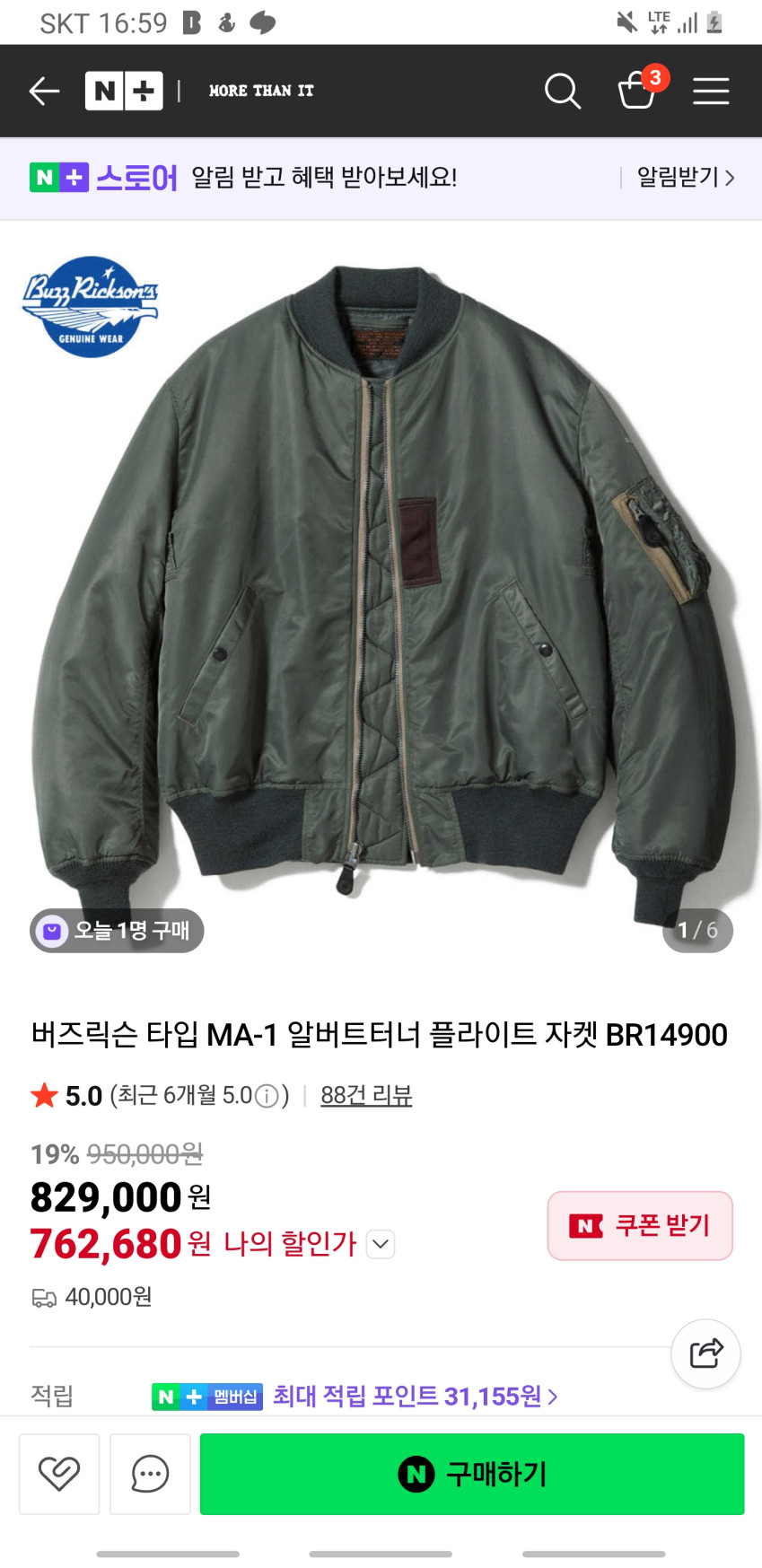
Task: Expand the 나의 할인가 dropdown arrow
Action: tap(381, 1244)
